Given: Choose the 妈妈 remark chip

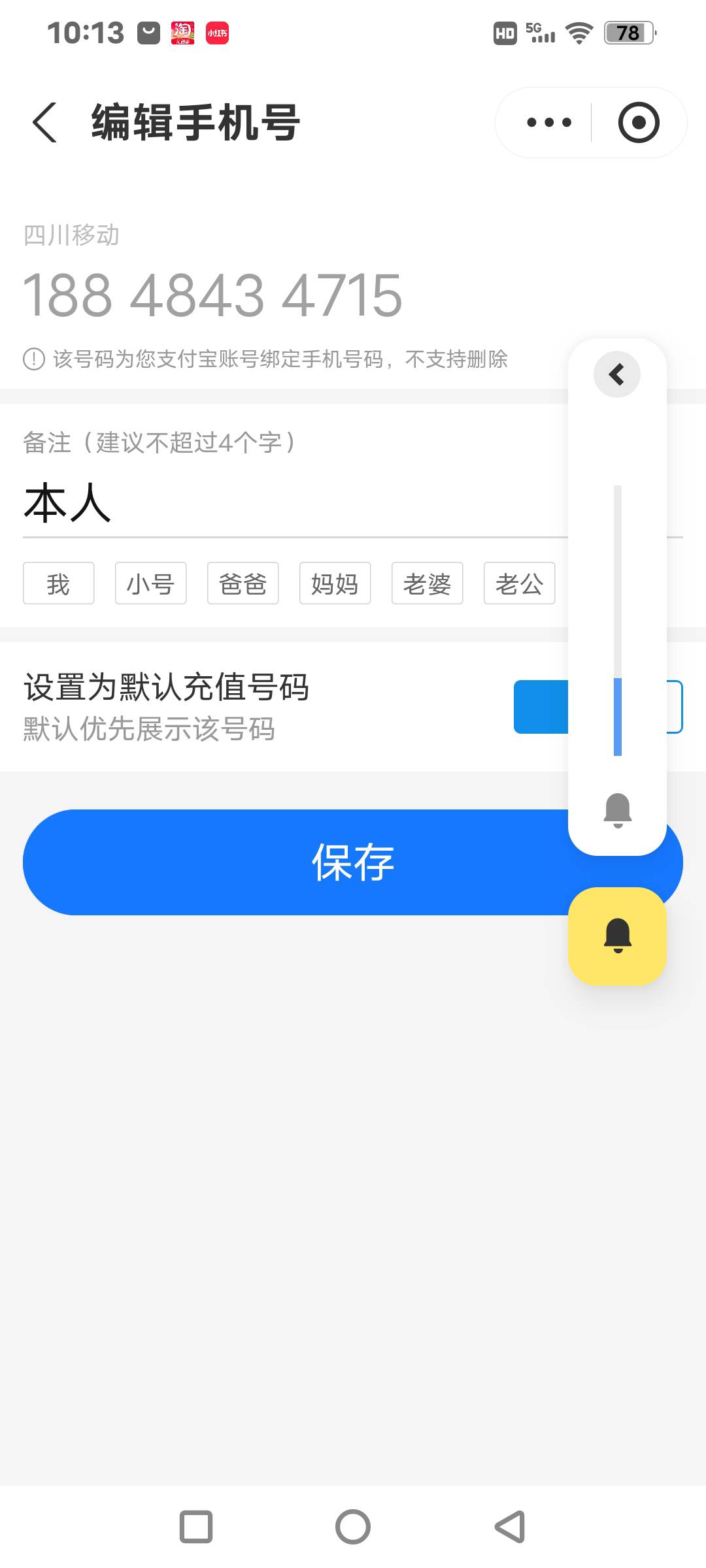Looking at the screenshot, I should [x=335, y=583].
